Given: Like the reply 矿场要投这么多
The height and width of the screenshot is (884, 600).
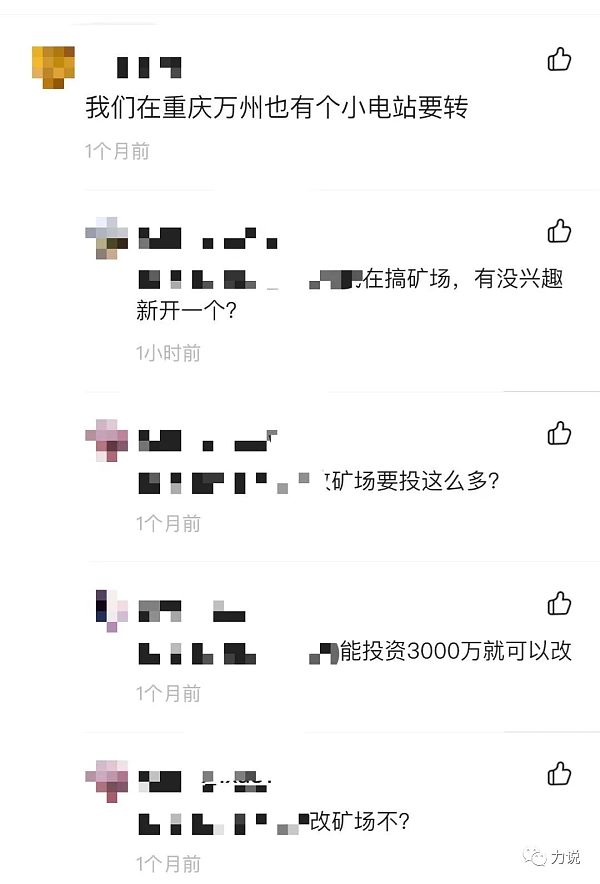Looking at the screenshot, I should [x=559, y=433].
